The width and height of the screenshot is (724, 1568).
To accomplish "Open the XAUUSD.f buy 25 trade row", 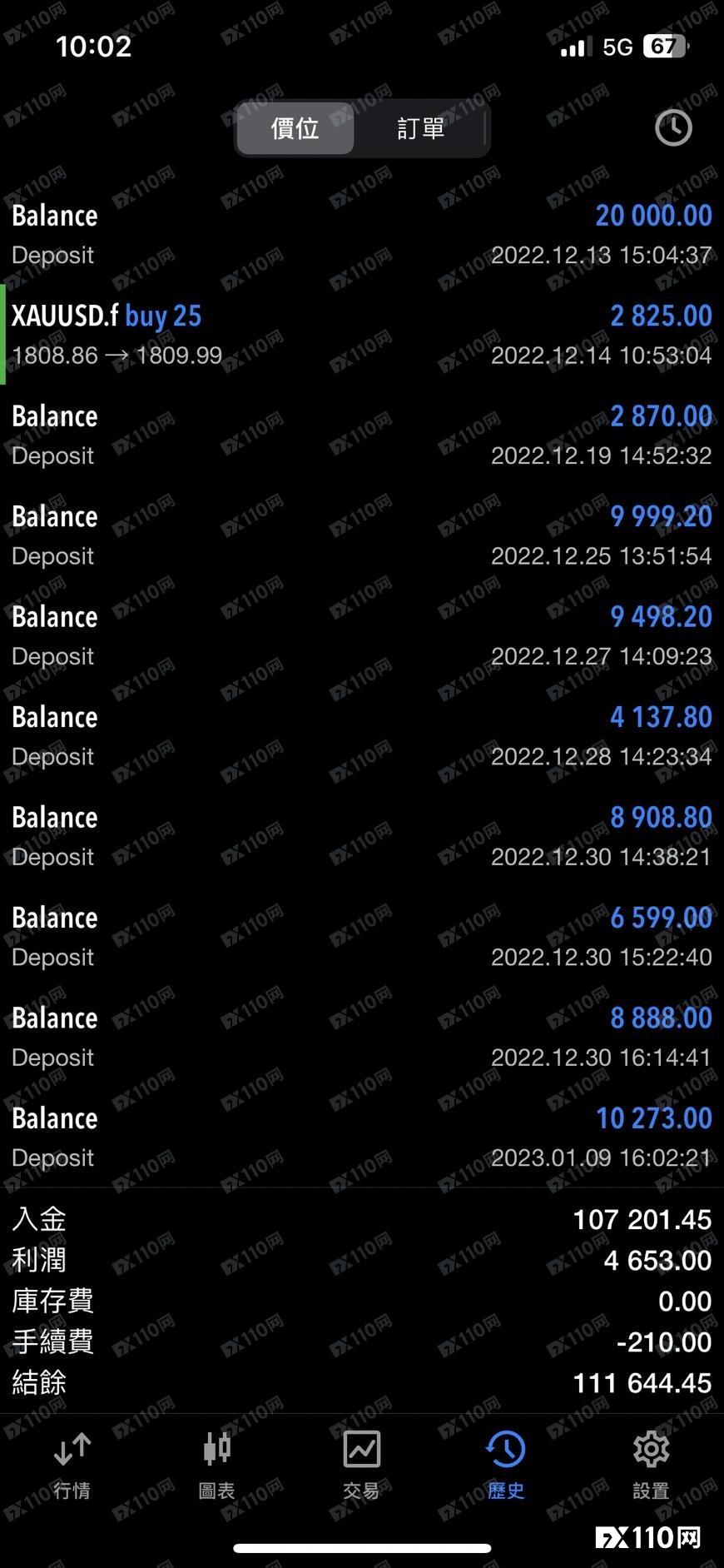I will tap(362, 335).
